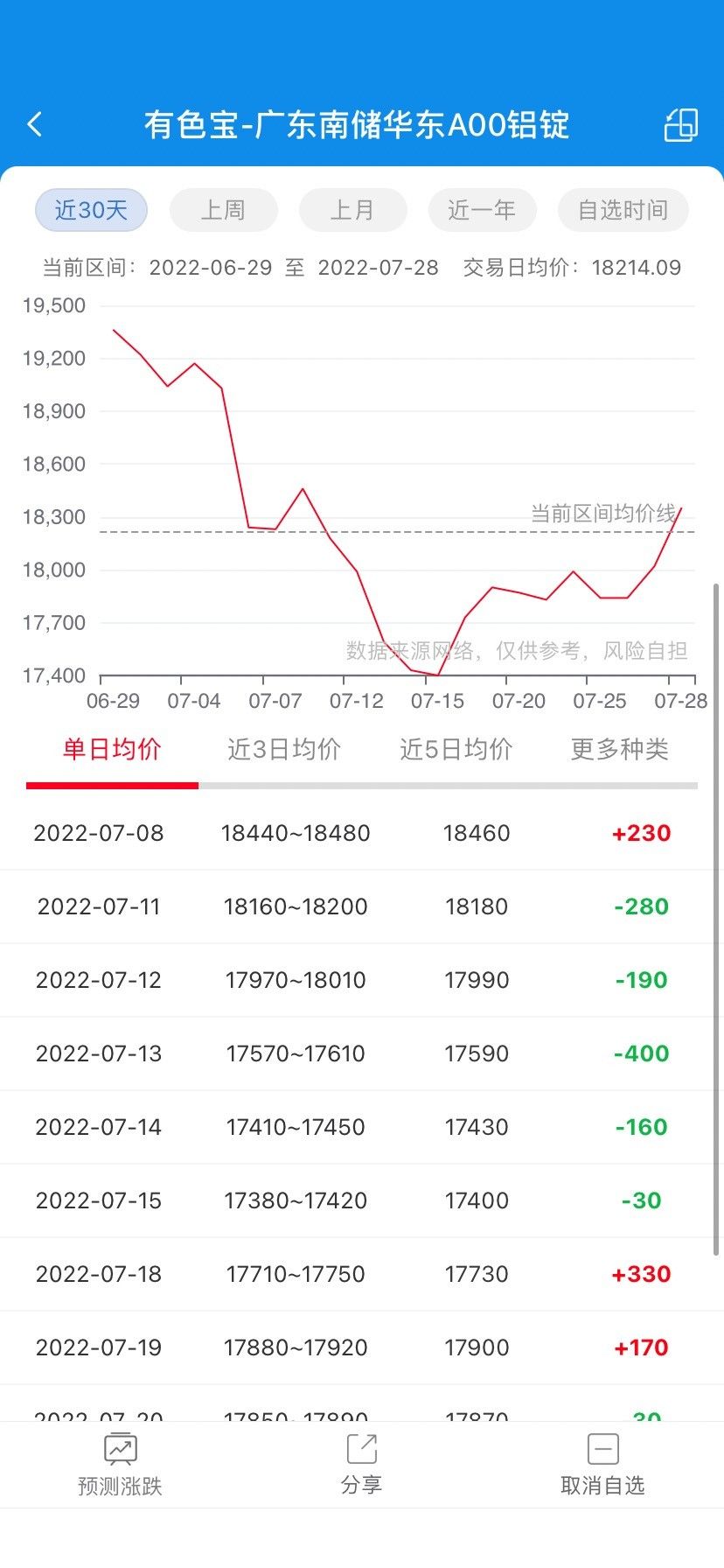The width and height of the screenshot is (724, 1568).
Task: Select the 单日均价 tab
Action: 112,749
